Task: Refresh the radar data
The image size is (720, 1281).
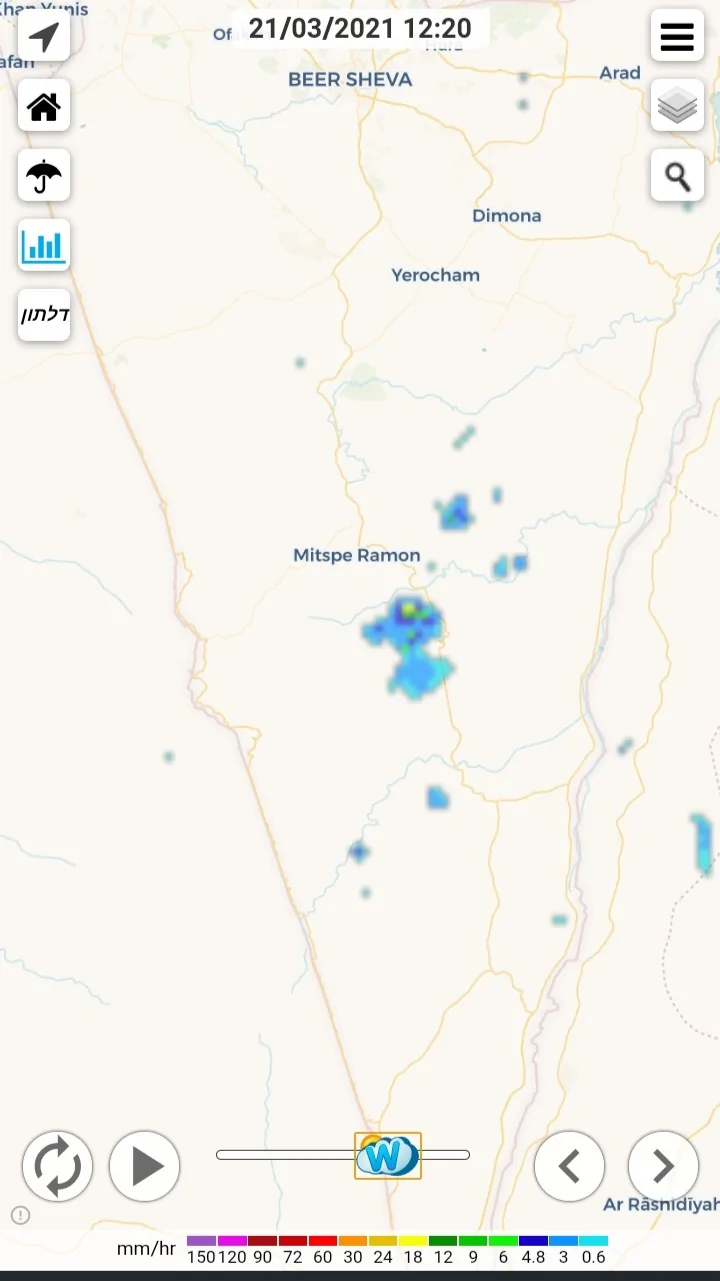Action: pyautogui.click(x=57, y=1166)
